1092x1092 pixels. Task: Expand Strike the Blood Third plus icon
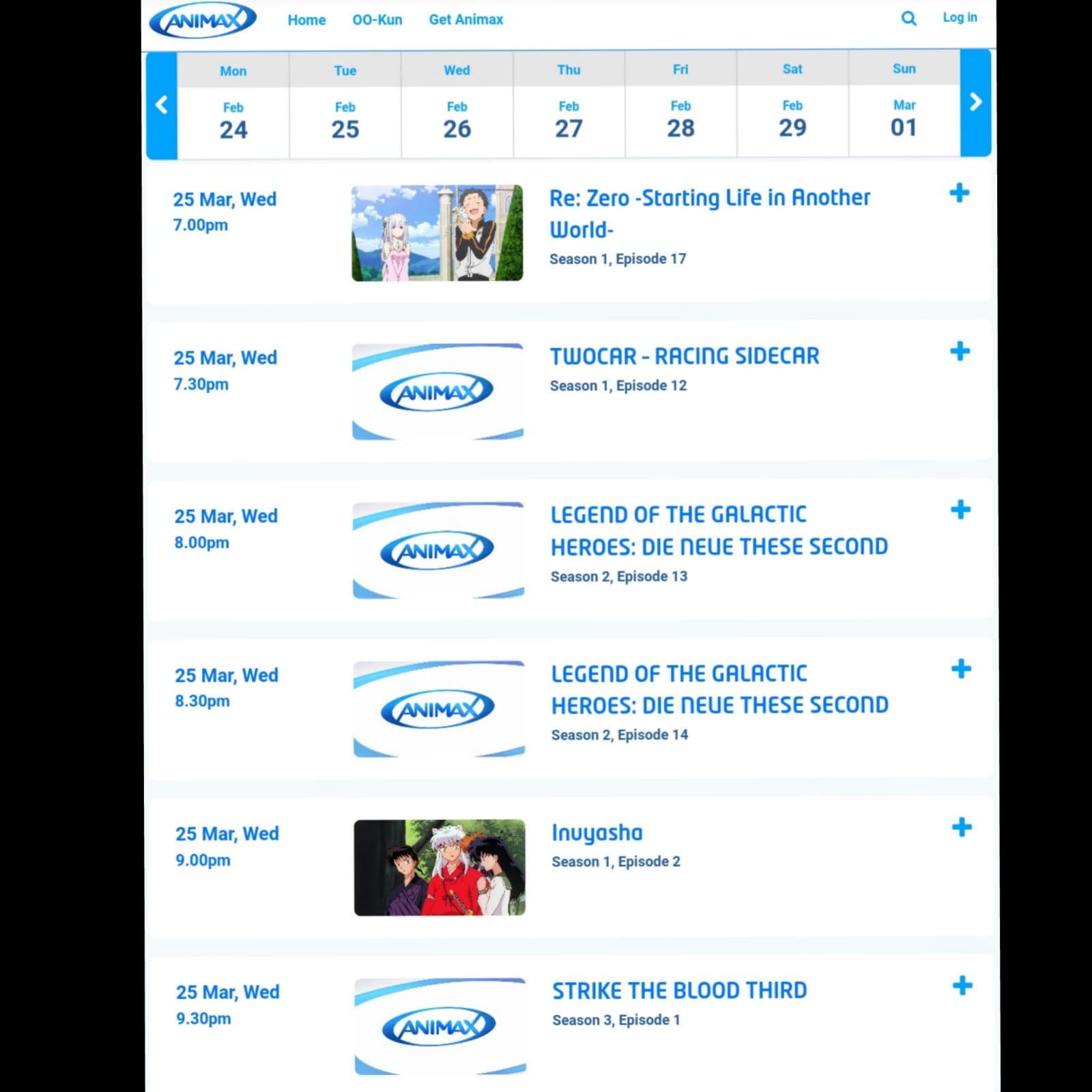tap(962, 986)
